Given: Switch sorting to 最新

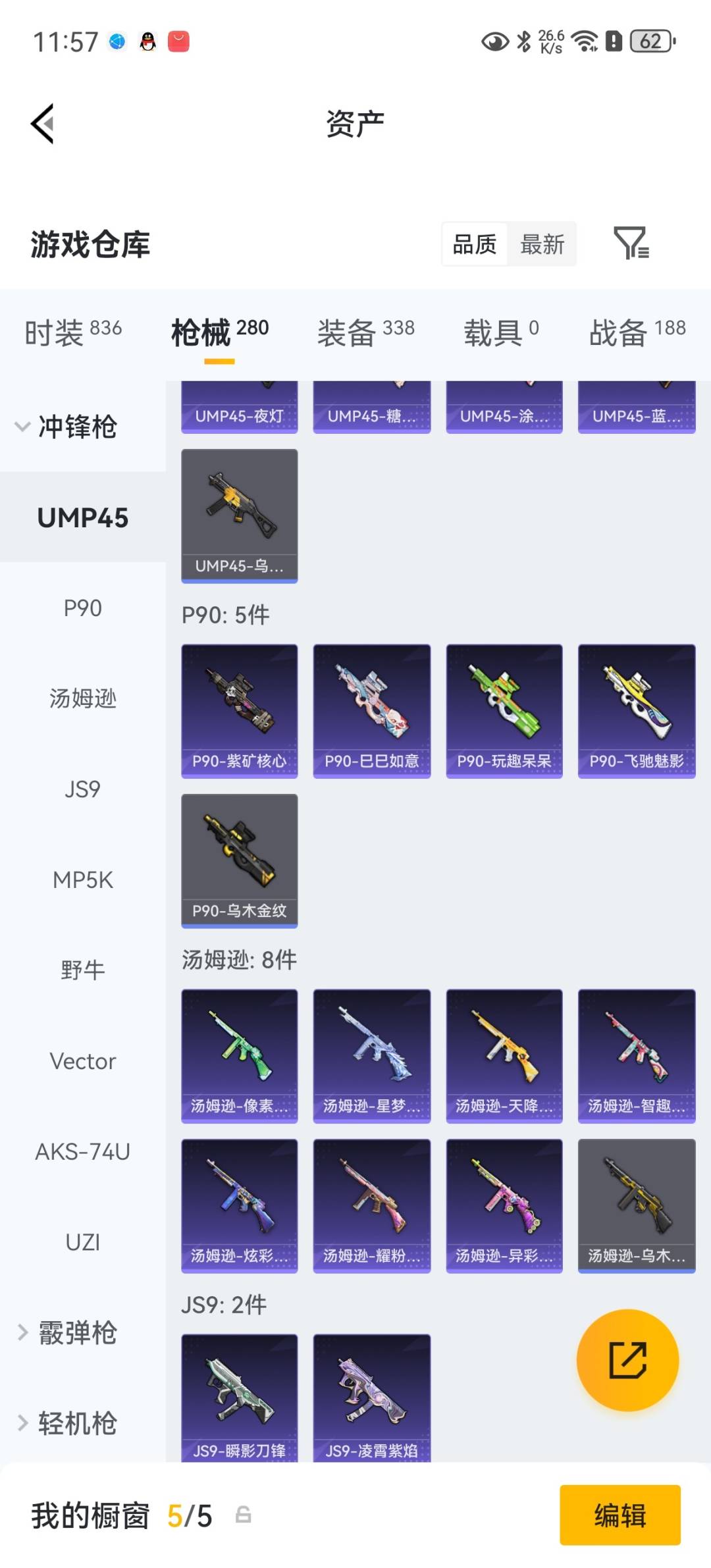Looking at the screenshot, I should pyautogui.click(x=542, y=244).
